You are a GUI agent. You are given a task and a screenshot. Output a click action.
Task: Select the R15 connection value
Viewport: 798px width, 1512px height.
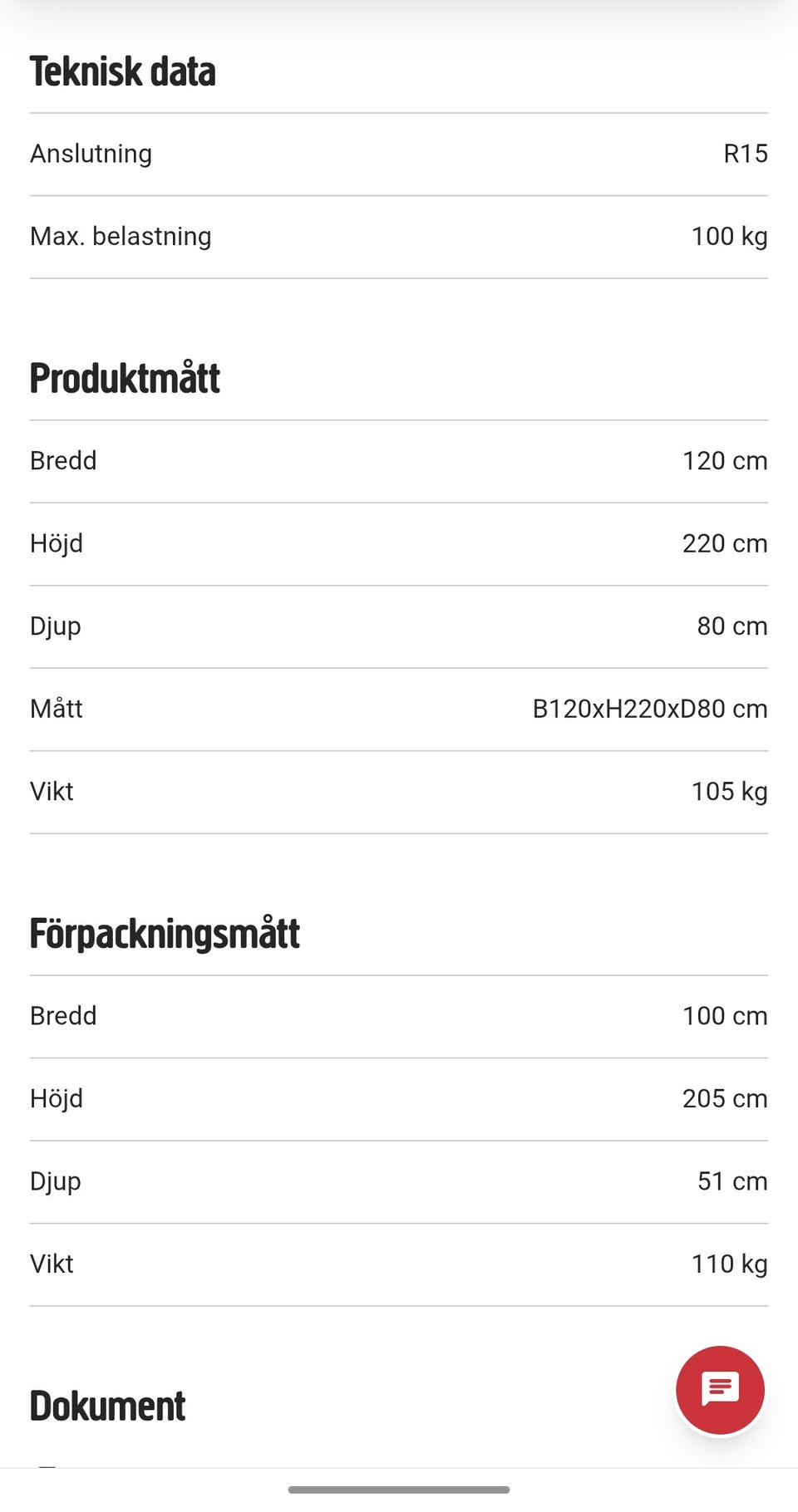pos(746,154)
